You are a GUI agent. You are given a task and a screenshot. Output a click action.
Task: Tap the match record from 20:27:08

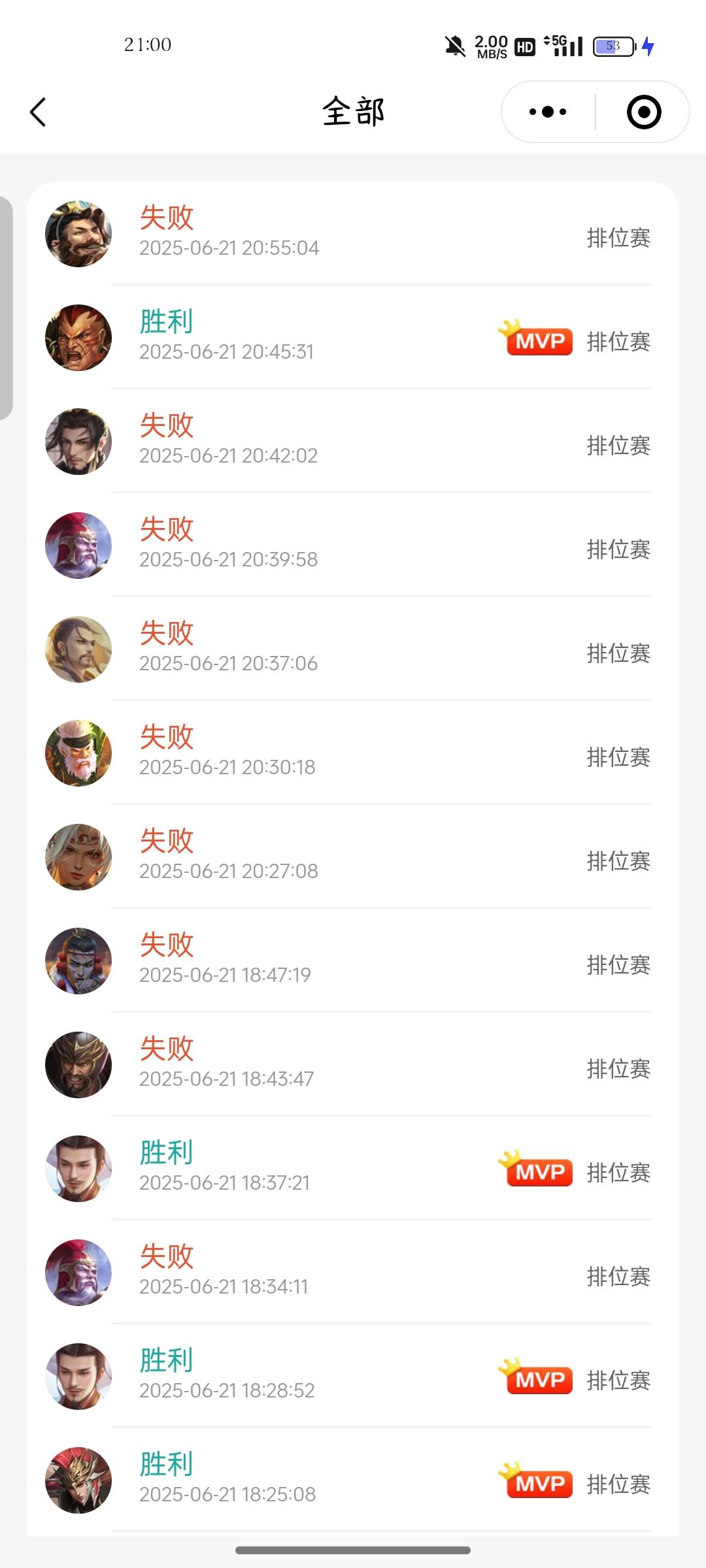click(353, 857)
